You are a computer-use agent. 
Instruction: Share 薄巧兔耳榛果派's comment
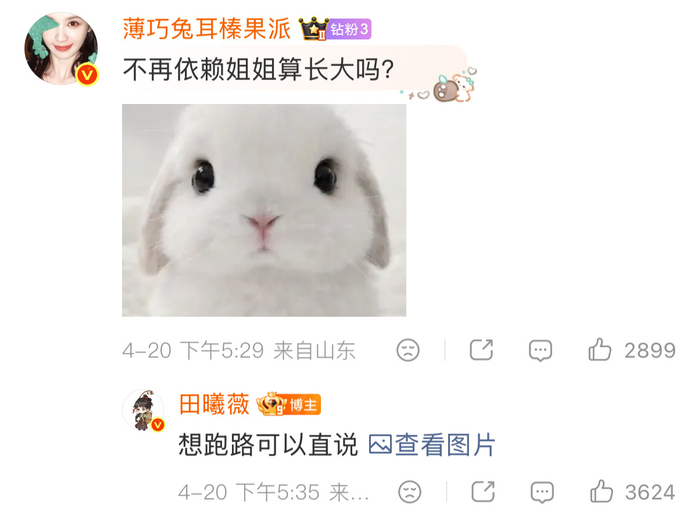[x=482, y=350]
